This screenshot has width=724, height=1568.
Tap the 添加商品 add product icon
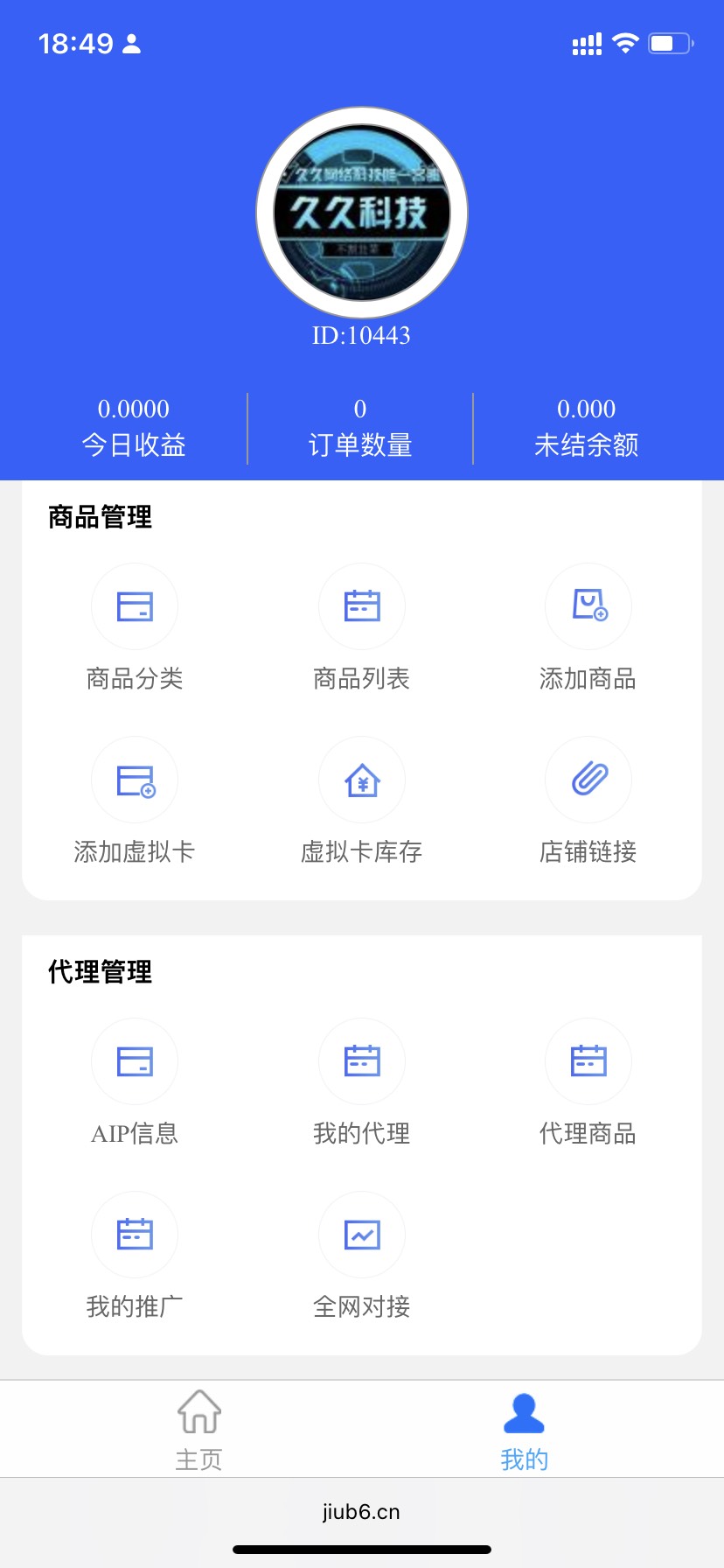point(588,606)
